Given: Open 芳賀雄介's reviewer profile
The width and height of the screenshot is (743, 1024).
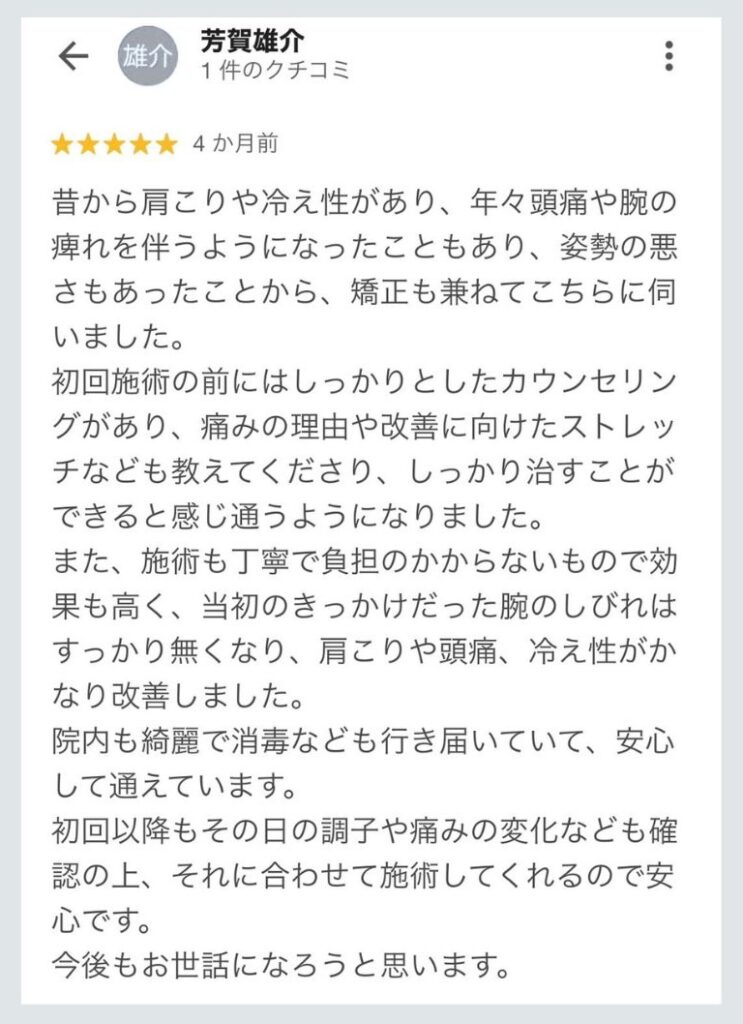Looking at the screenshot, I should 252,42.
